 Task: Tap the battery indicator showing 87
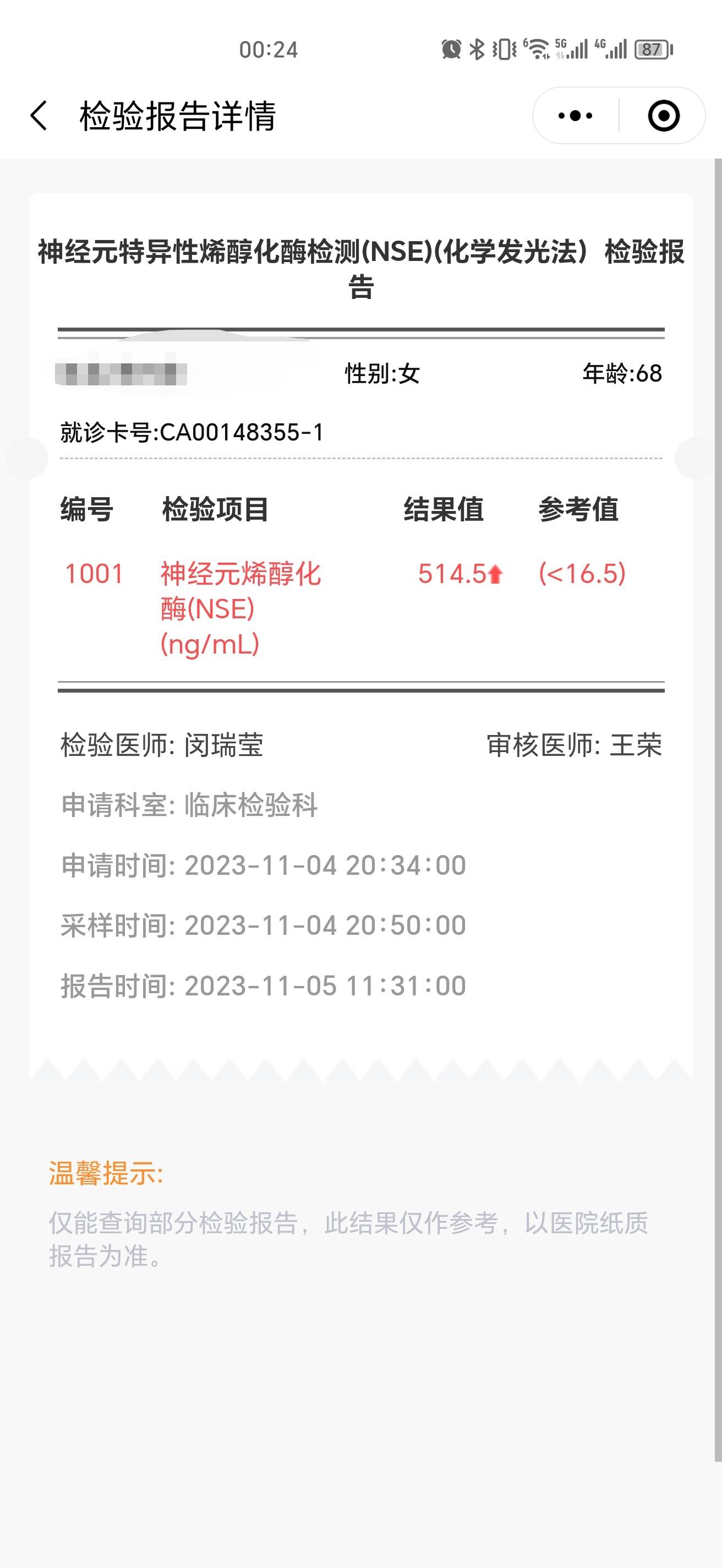[652, 48]
